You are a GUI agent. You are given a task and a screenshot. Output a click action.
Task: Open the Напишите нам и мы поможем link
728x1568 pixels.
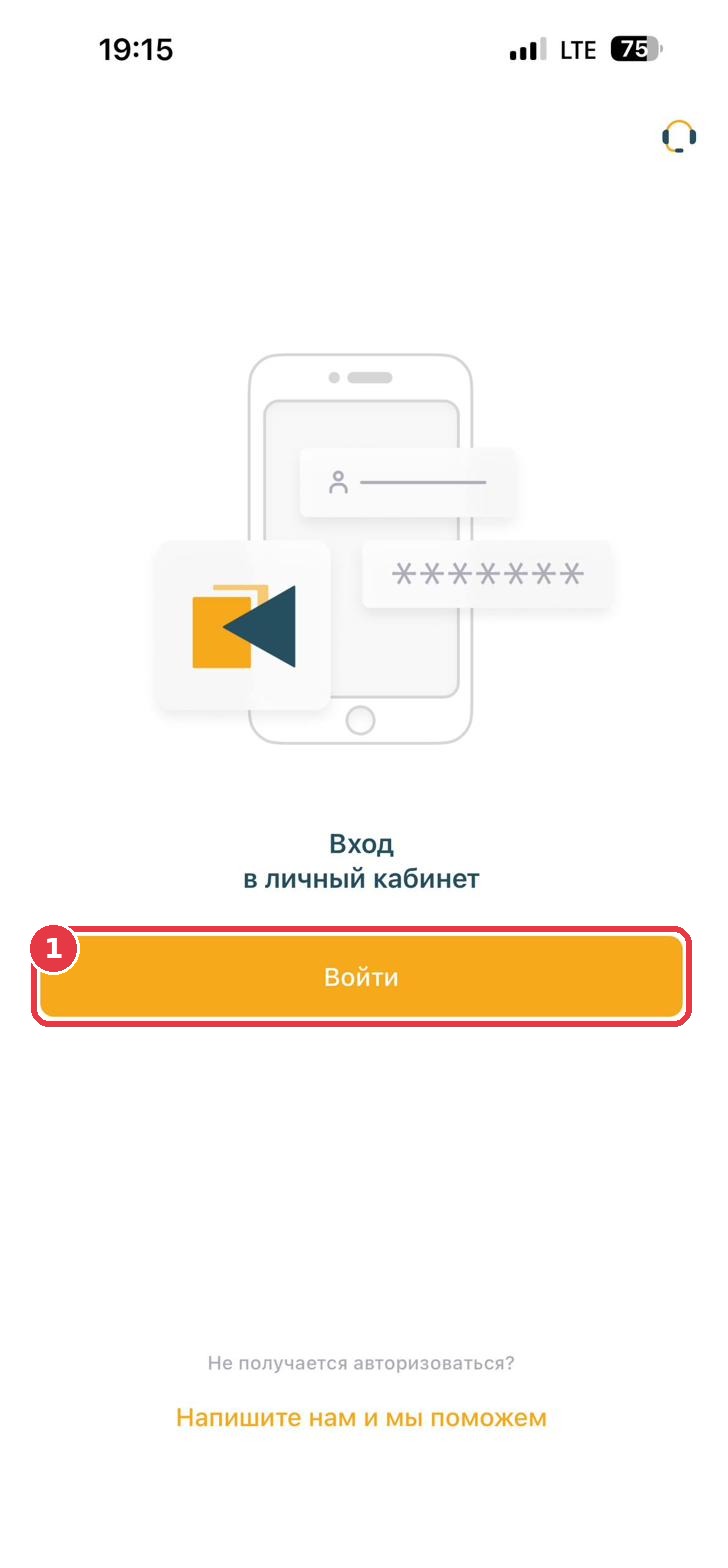(361, 1418)
